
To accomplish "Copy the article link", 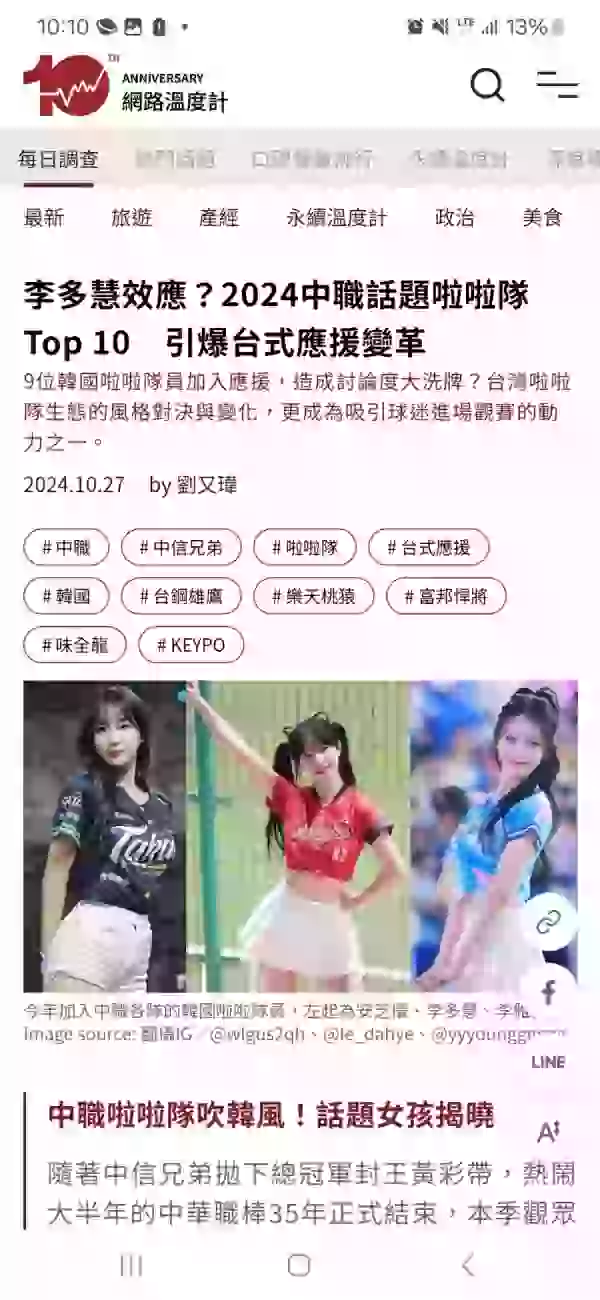I will [x=548, y=922].
